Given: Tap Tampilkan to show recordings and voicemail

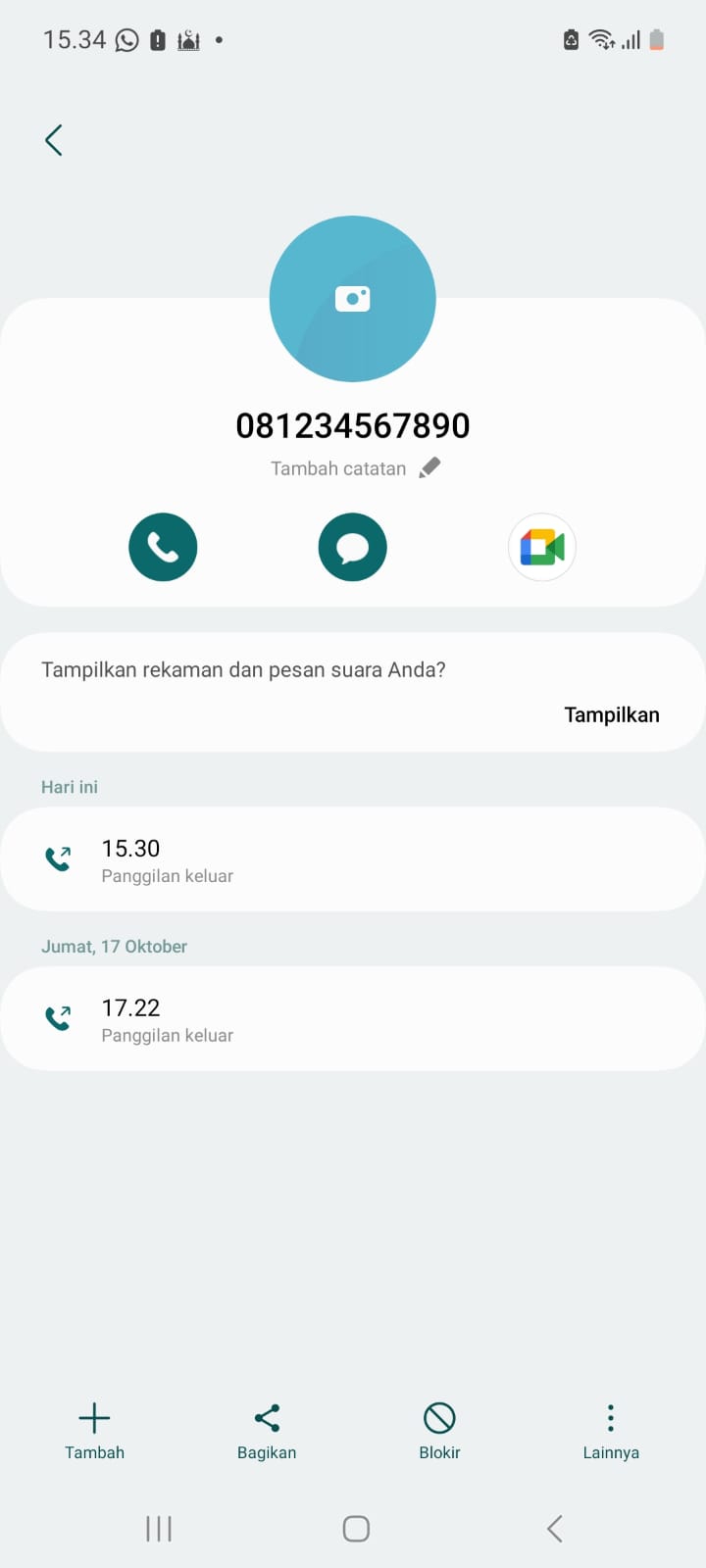Looking at the screenshot, I should coord(611,714).
